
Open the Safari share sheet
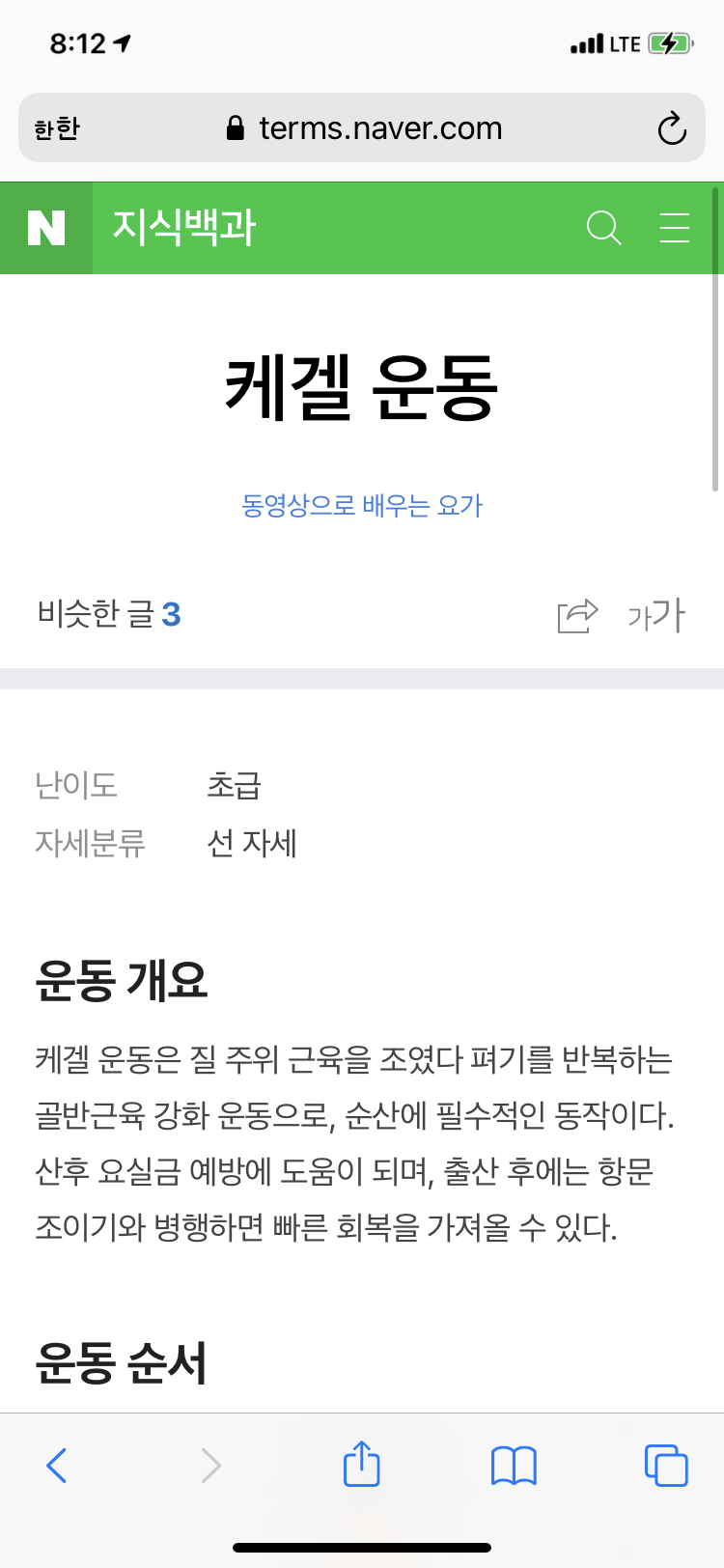pyautogui.click(x=362, y=1464)
